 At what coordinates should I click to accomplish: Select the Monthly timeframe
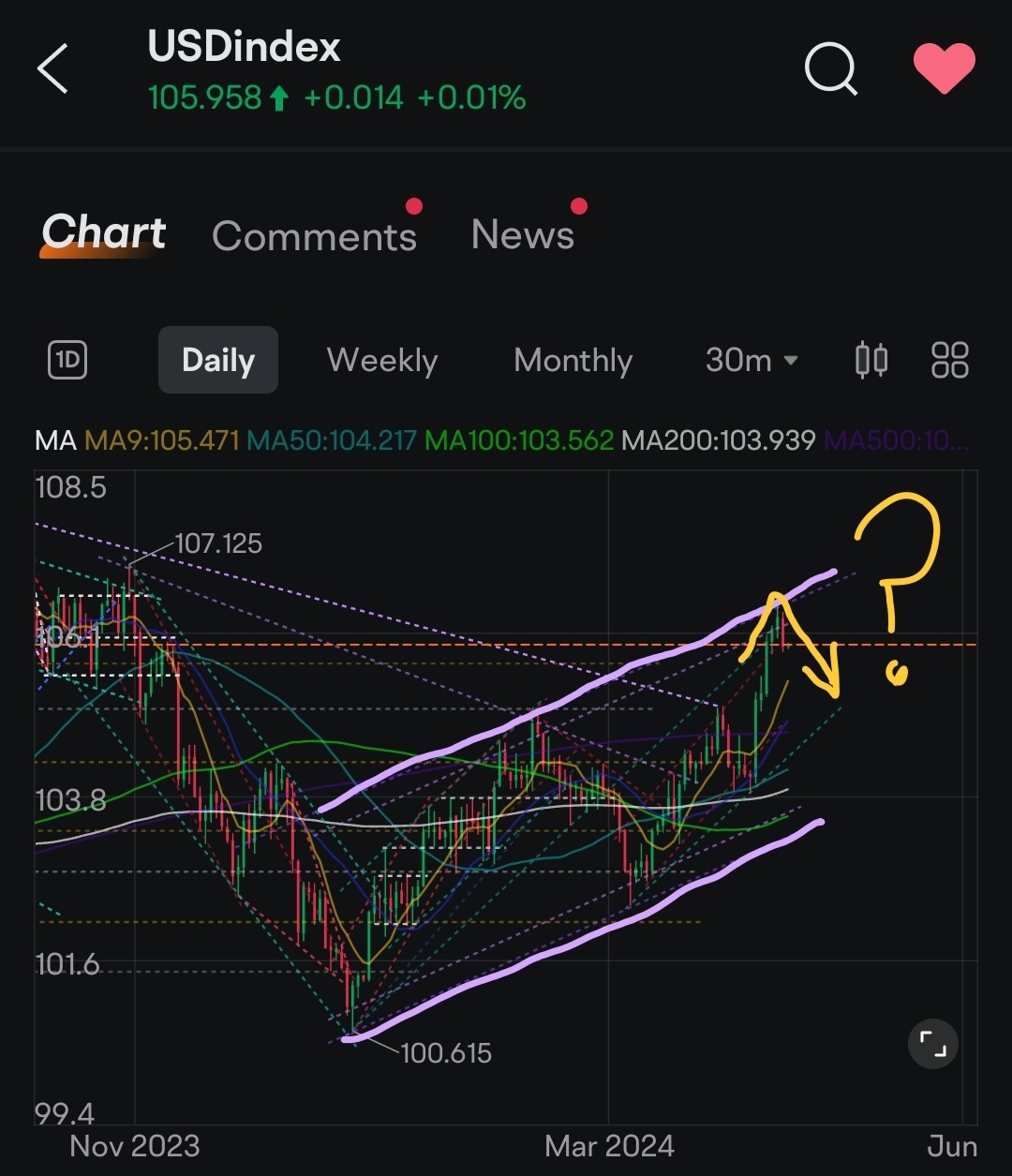pyautogui.click(x=573, y=360)
